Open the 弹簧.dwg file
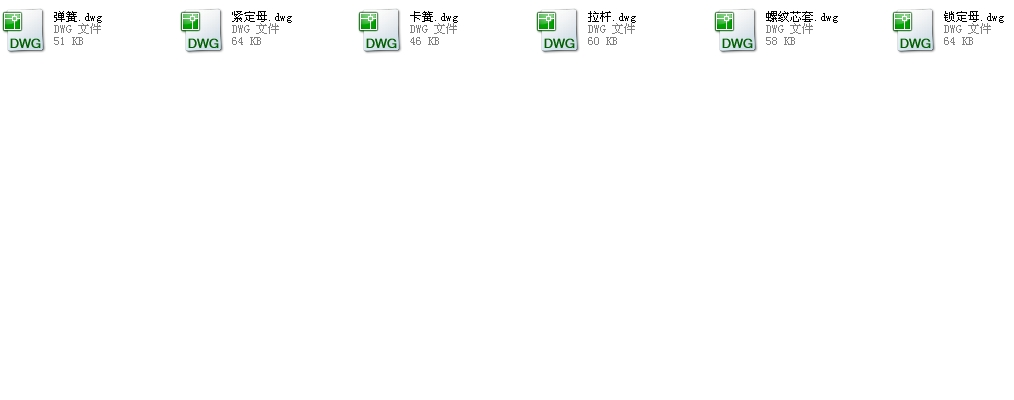Viewport: 1014px width, 400px height. pos(26,31)
